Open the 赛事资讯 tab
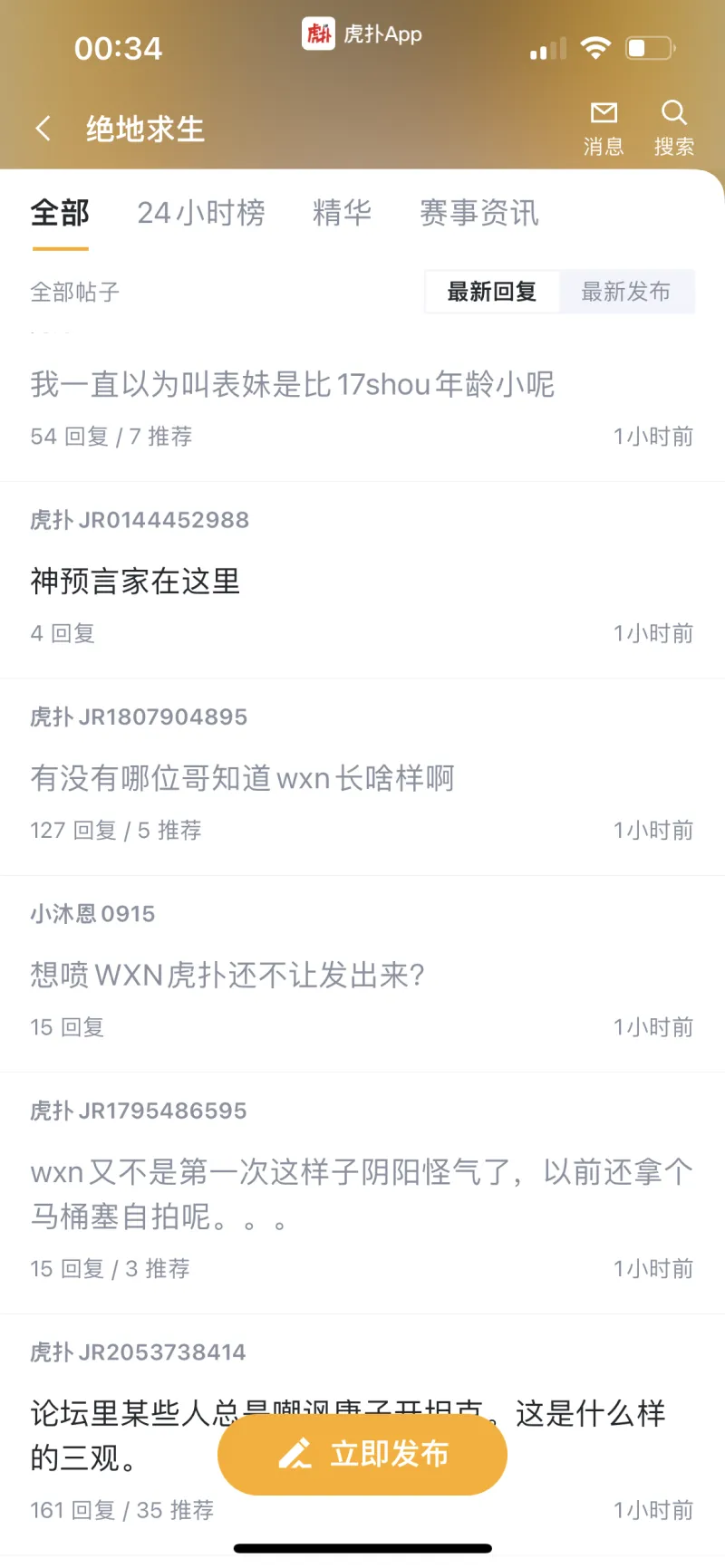Viewport: 725px width, 1568px height. pos(478,213)
